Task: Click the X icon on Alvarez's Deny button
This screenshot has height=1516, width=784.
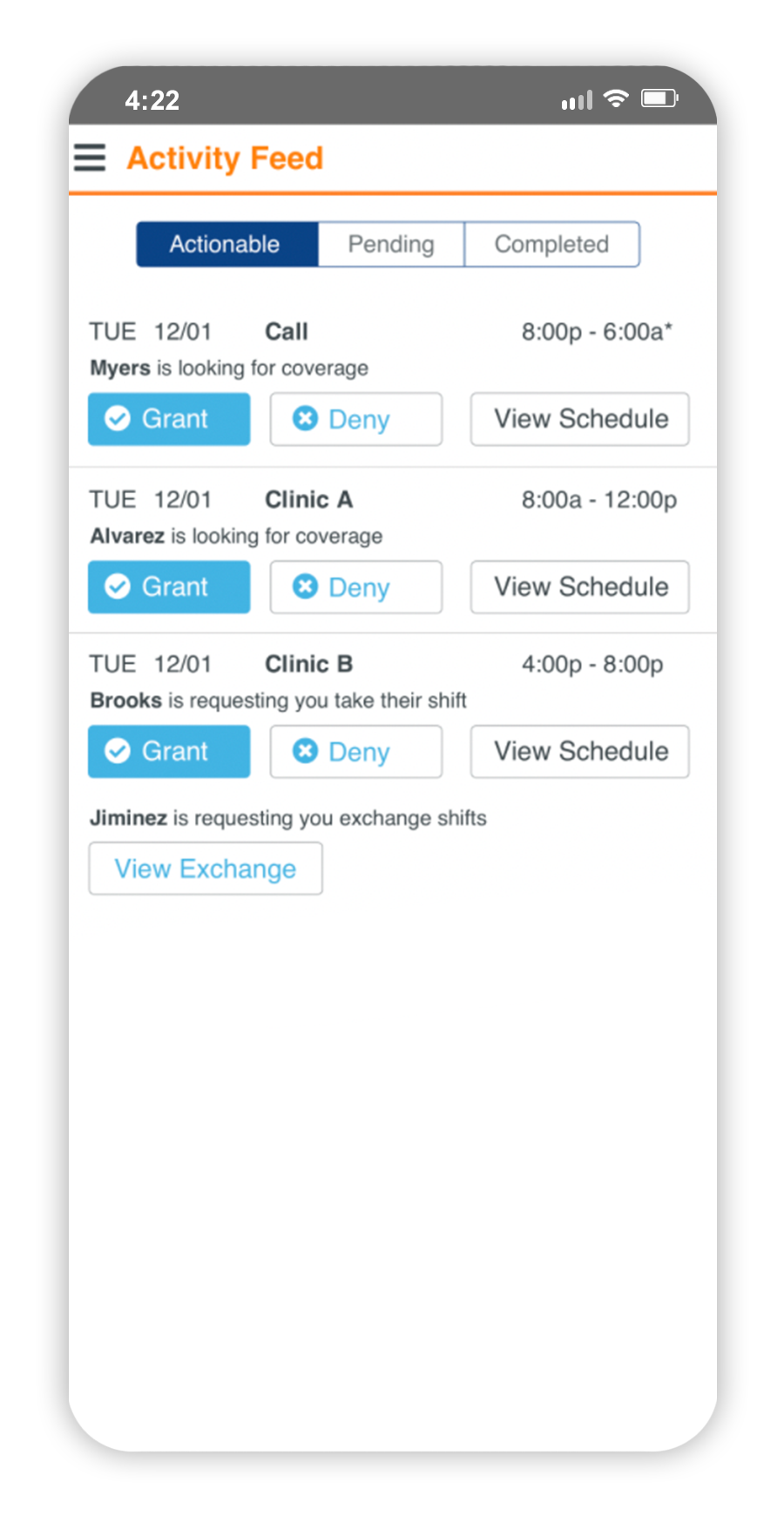Action: pyautogui.click(x=306, y=586)
